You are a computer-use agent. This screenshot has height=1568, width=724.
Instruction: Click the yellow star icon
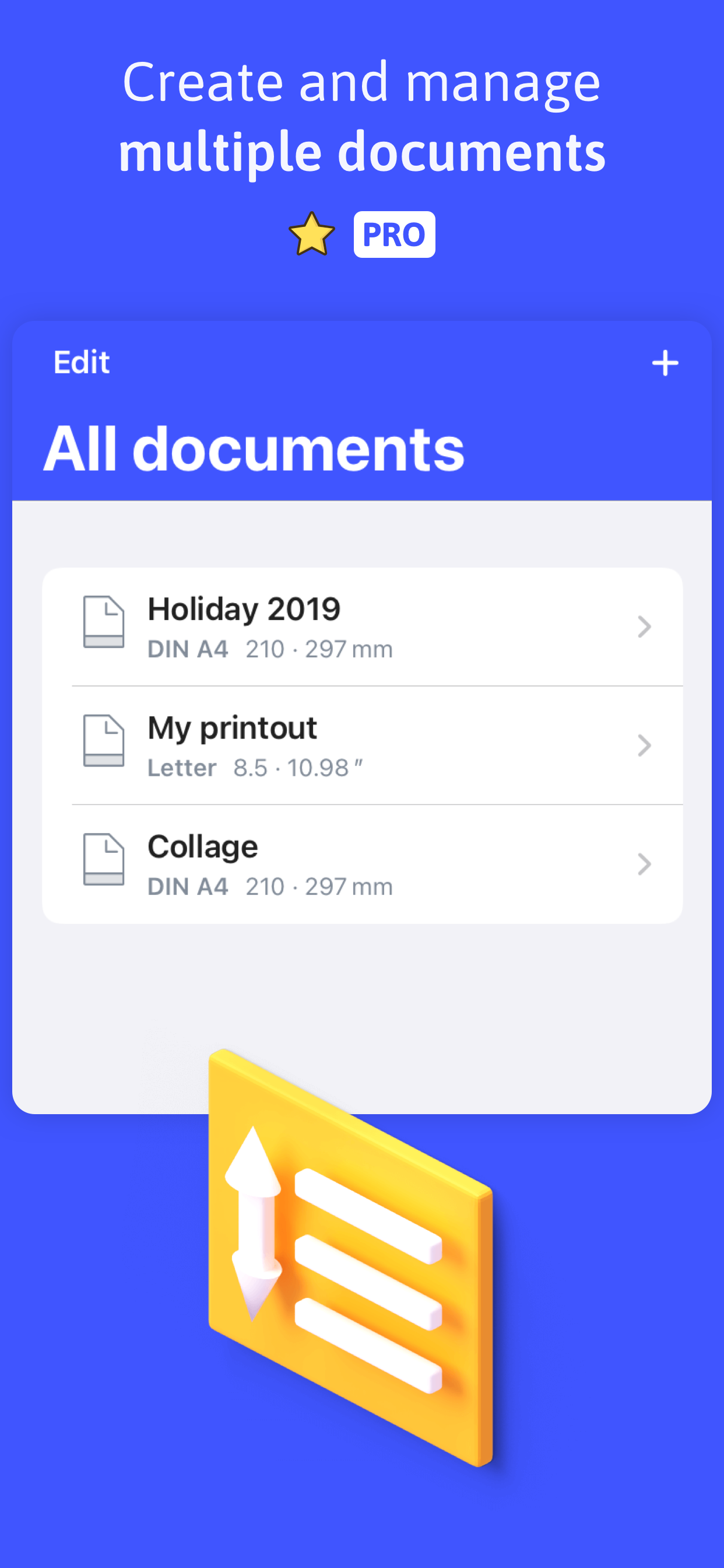tap(311, 235)
